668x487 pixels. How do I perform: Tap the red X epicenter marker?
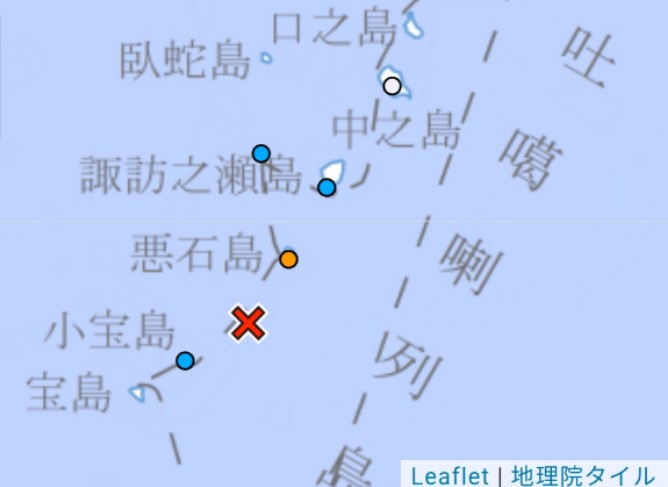click(x=247, y=323)
